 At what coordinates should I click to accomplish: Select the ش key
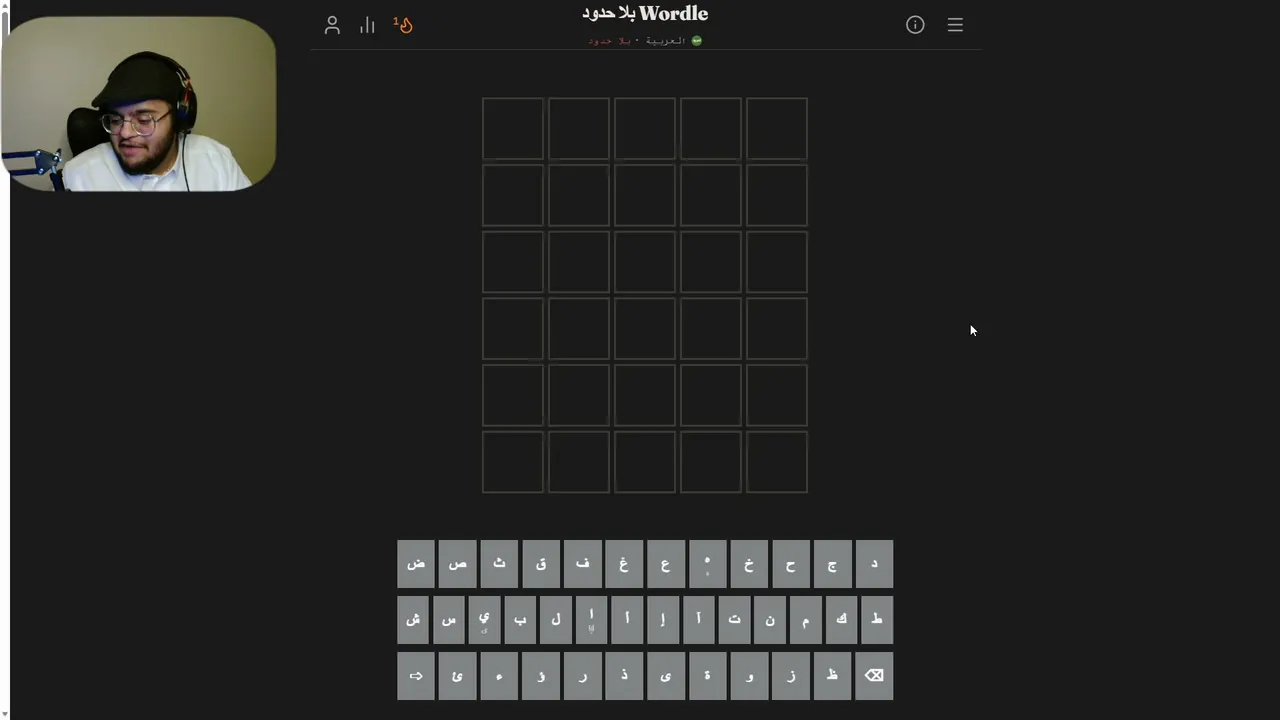pos(413,620)
